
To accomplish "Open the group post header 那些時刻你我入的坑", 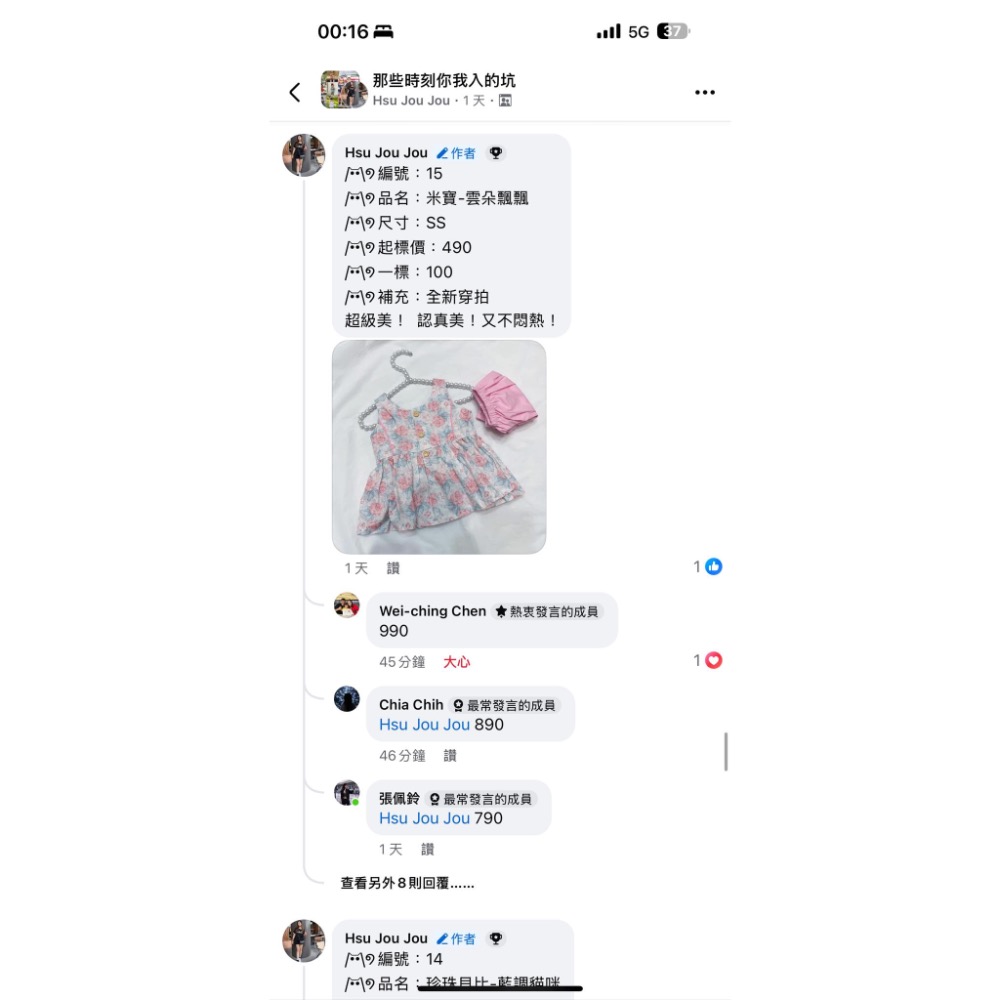I will pos(444,81).
